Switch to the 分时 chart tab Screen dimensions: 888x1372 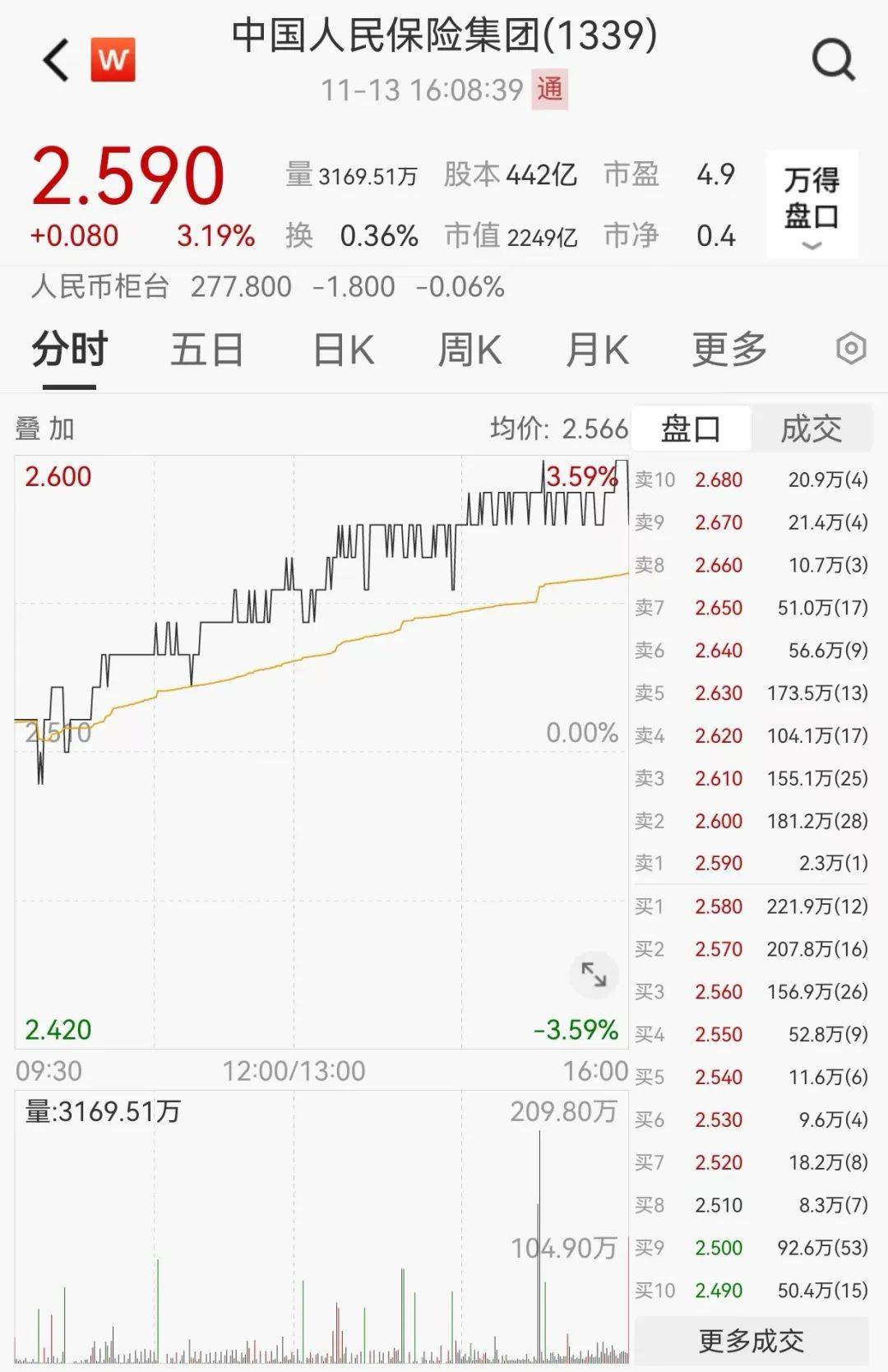click(x=70, y=350)
